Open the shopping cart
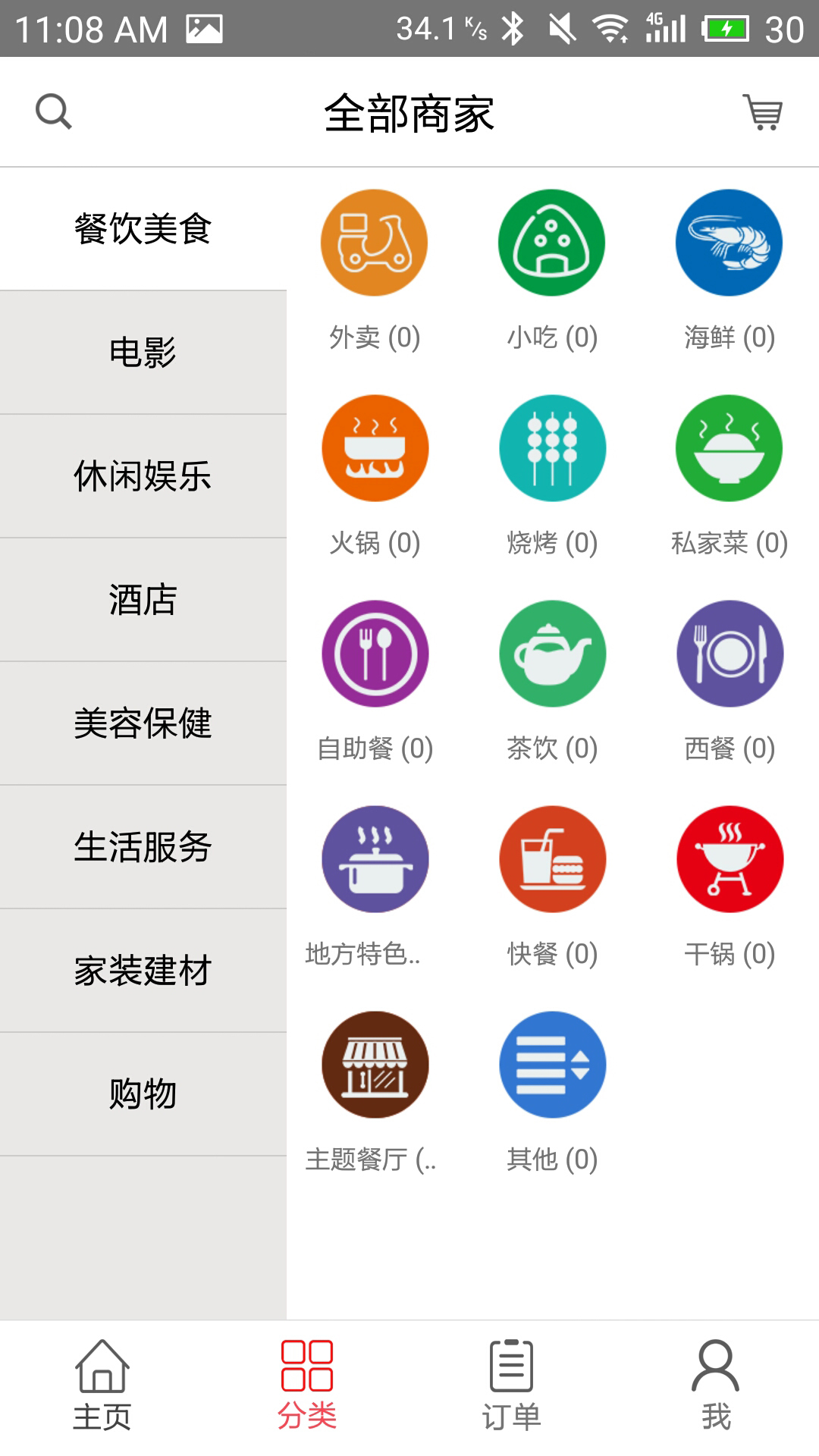The image size is (819, 1456). click(x=762, y=112)
